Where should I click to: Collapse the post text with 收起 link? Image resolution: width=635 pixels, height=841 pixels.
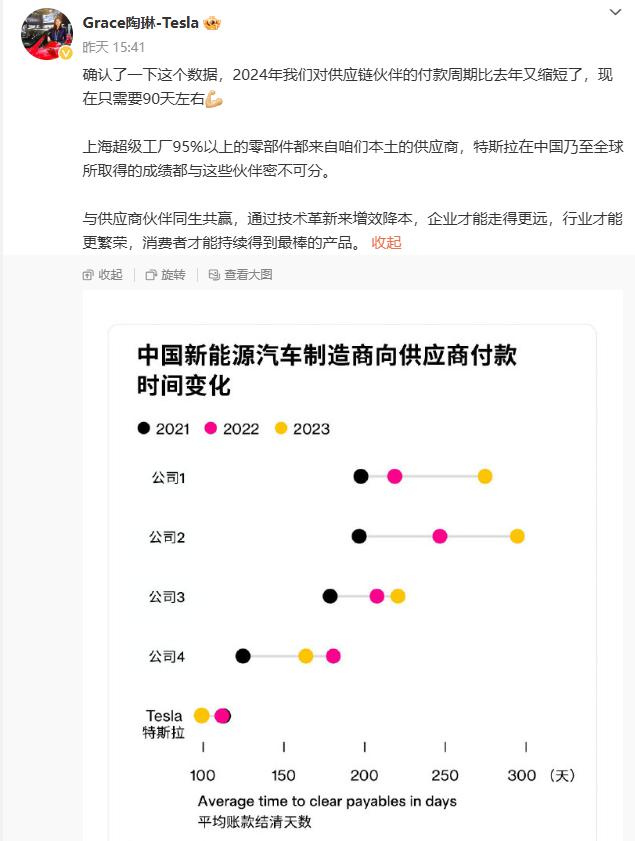[x=386, y=242]
